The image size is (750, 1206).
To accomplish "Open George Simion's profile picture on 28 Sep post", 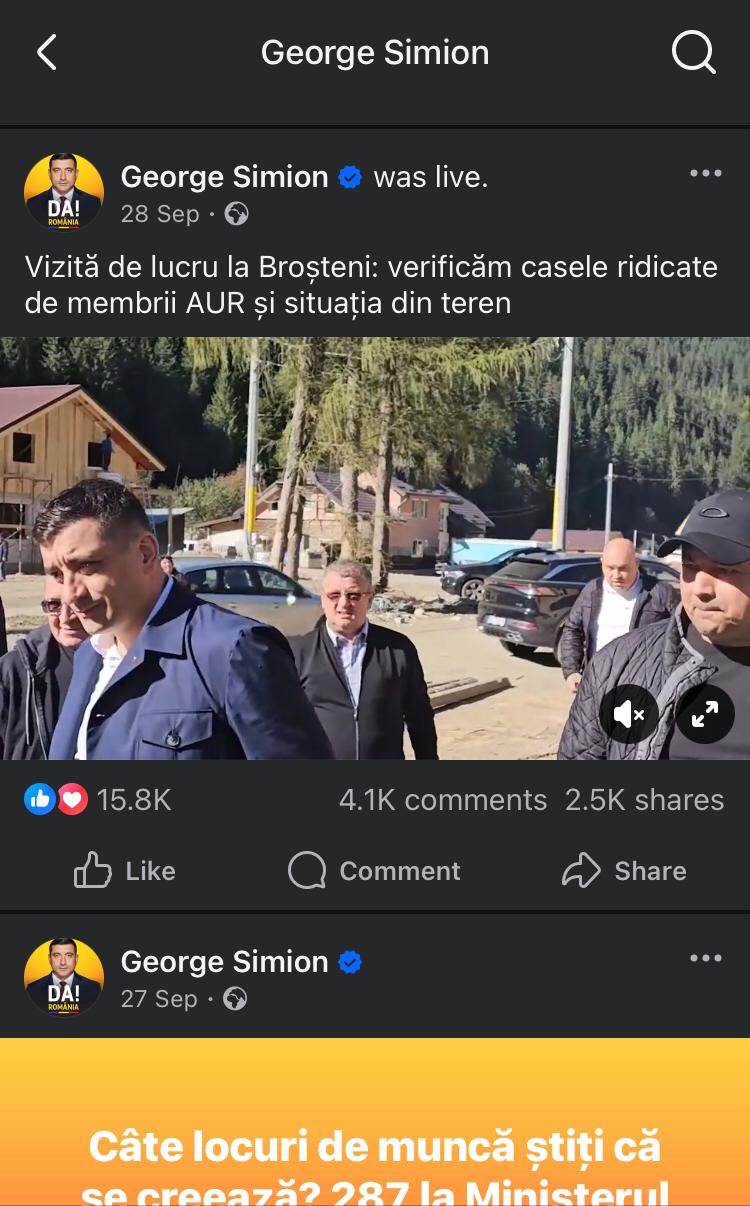I will pyautogui.click(x=64, y=192).
